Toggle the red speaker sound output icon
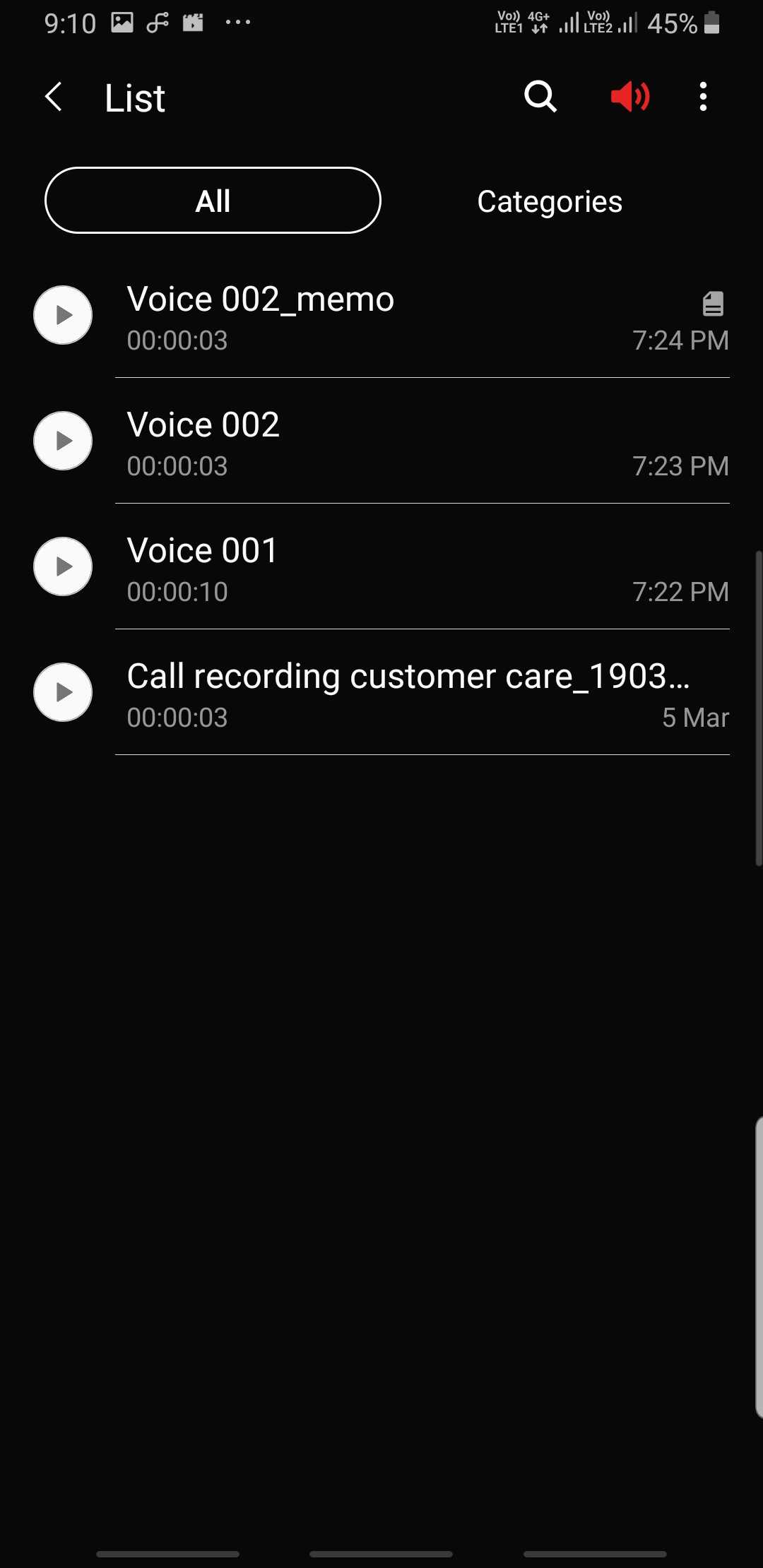 coord(629,97)
